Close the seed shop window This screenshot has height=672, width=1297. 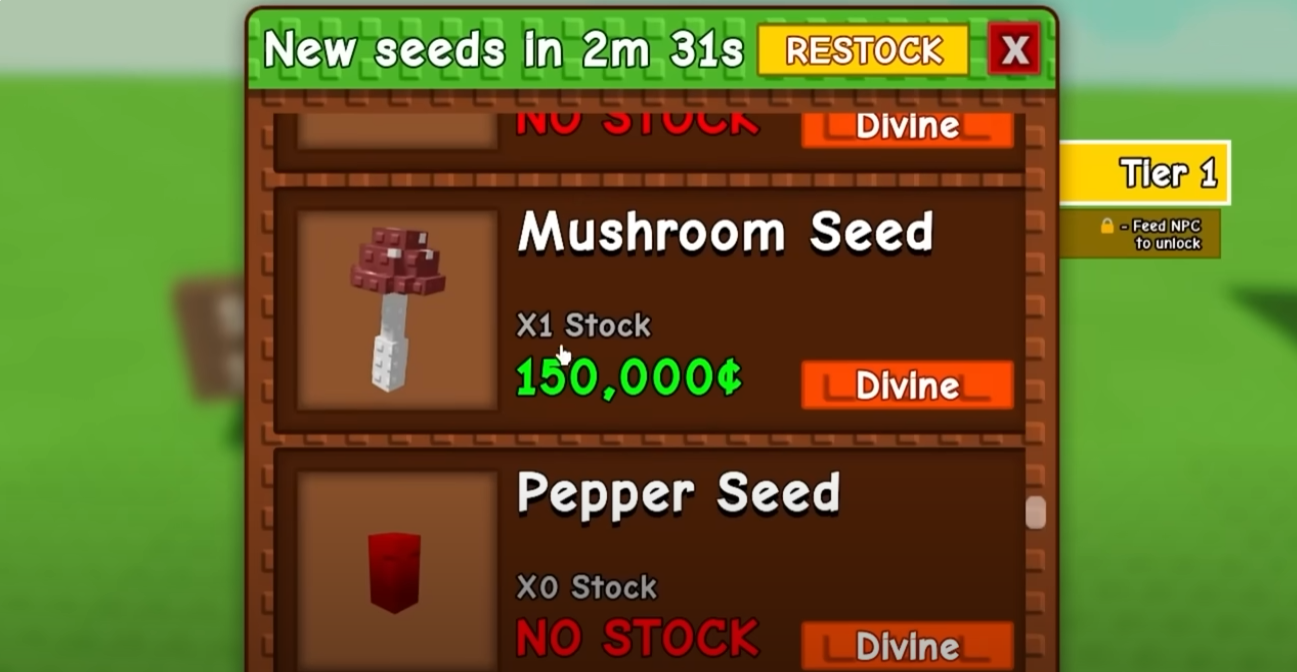click(1014, 50)
